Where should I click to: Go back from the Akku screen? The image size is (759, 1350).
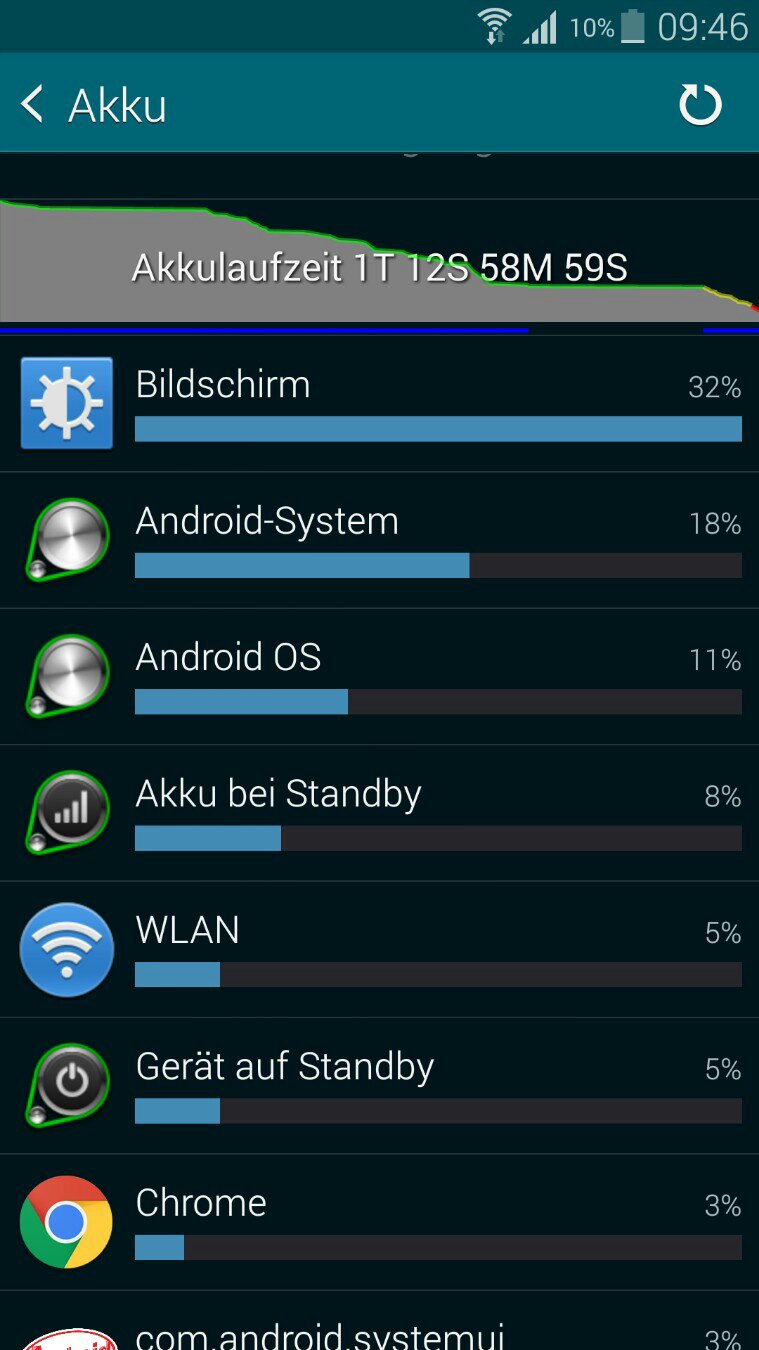click(33, 105)
